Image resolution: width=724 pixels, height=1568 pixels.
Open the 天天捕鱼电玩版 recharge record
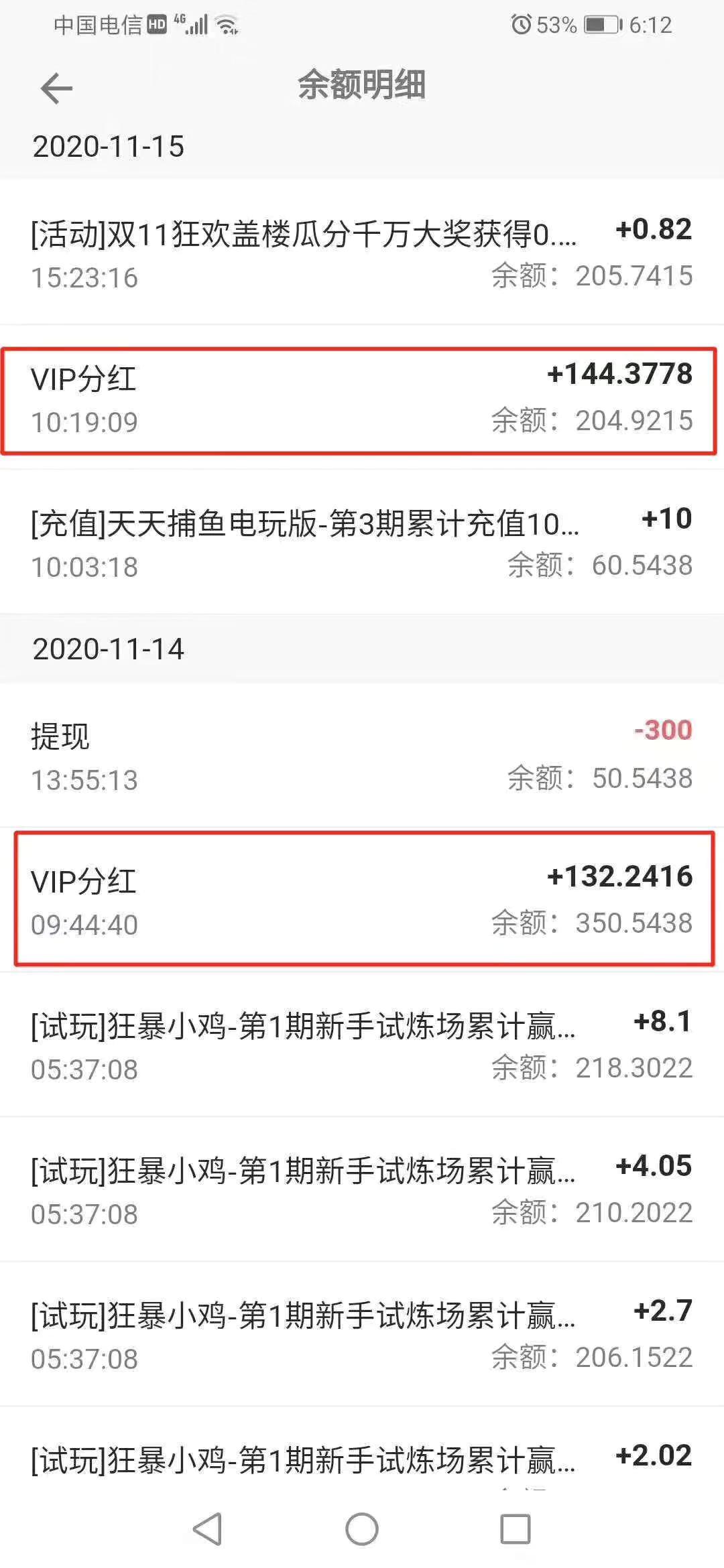click(x=362, y=543)
